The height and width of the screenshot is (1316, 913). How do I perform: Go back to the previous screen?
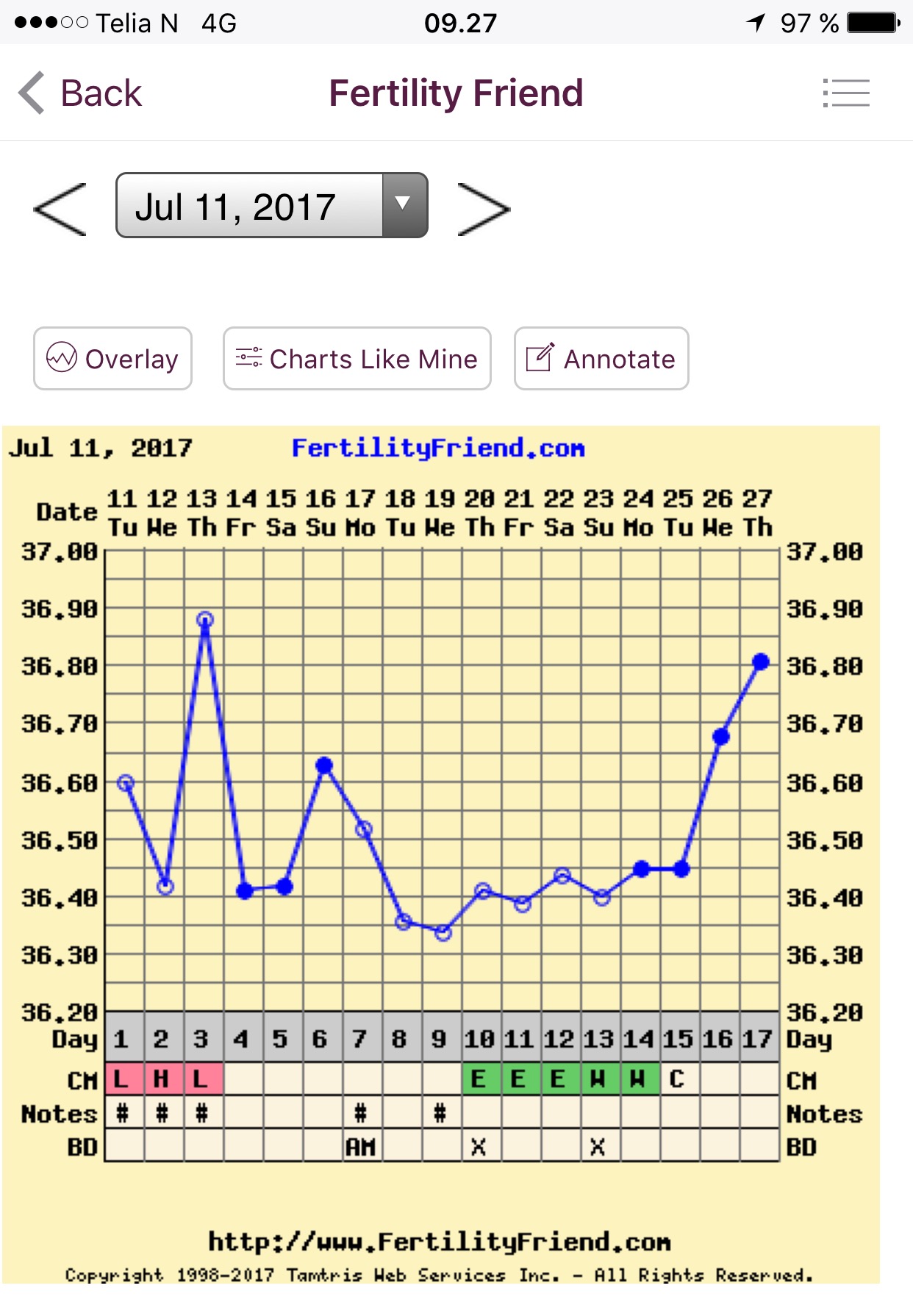(x=79, y=93)
